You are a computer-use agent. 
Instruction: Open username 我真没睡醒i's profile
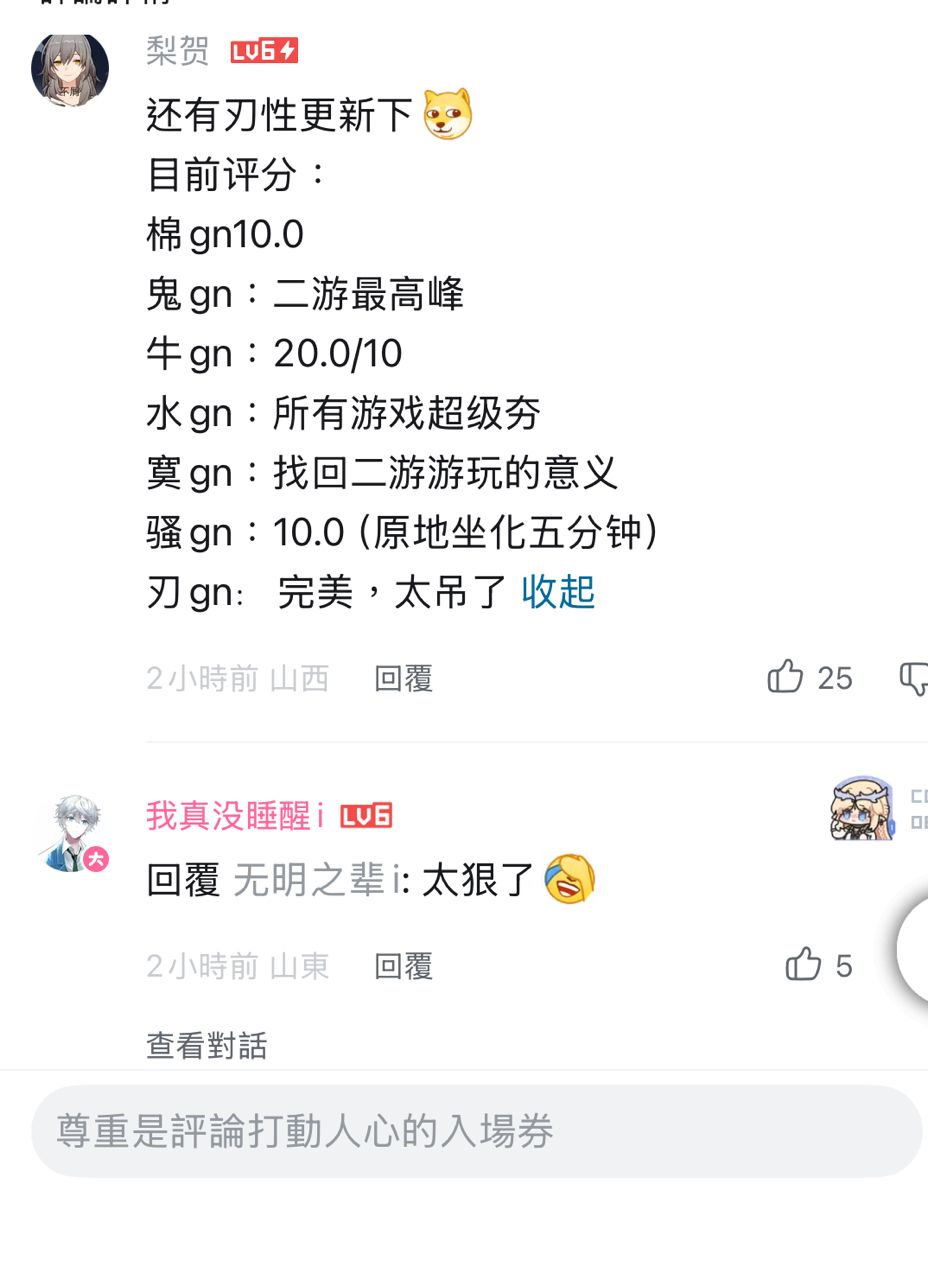(234, 816)
